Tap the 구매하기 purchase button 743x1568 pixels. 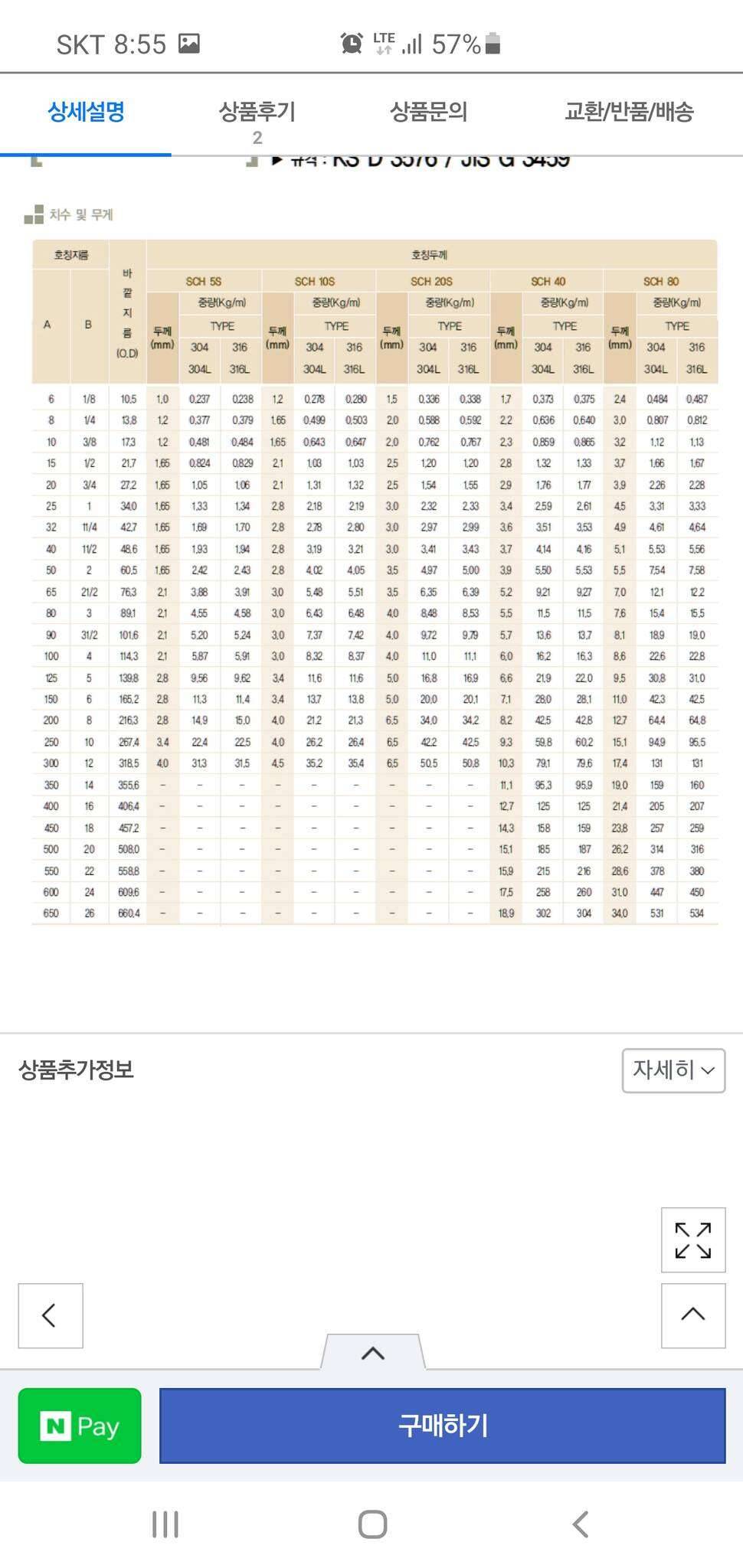[442, 1426]
